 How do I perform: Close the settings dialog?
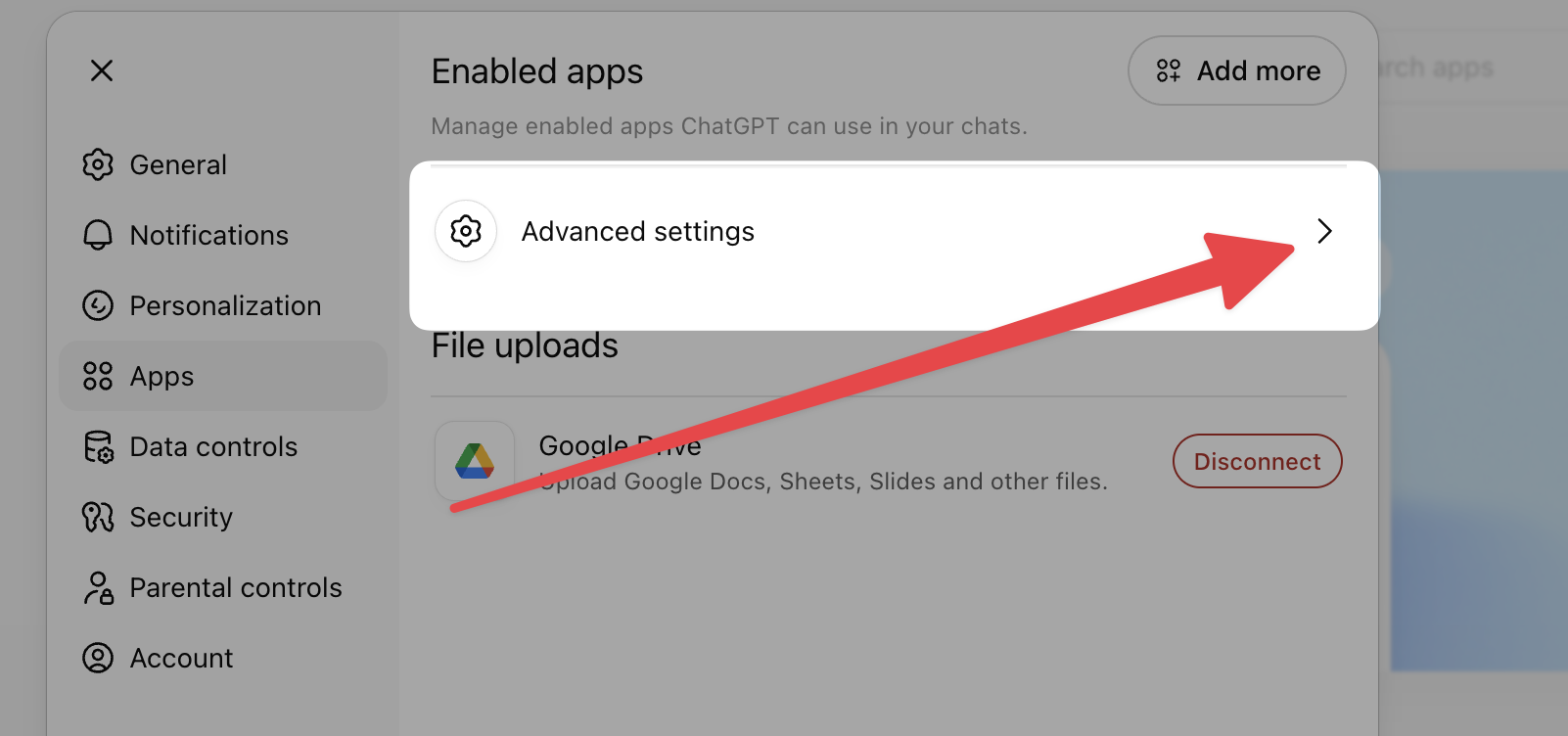click(102, 70)
